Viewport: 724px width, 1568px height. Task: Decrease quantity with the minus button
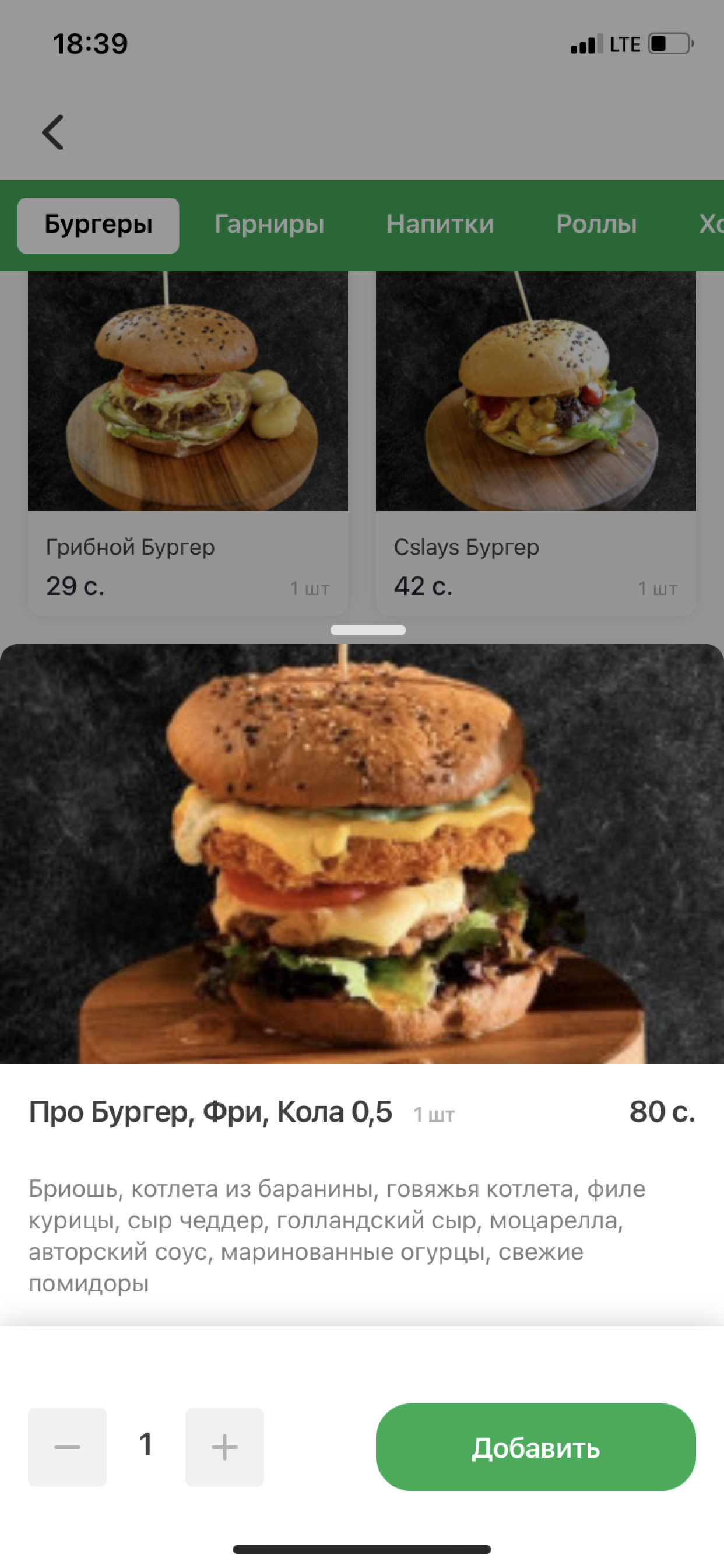pyautogui.click(x=67, y=1447)
